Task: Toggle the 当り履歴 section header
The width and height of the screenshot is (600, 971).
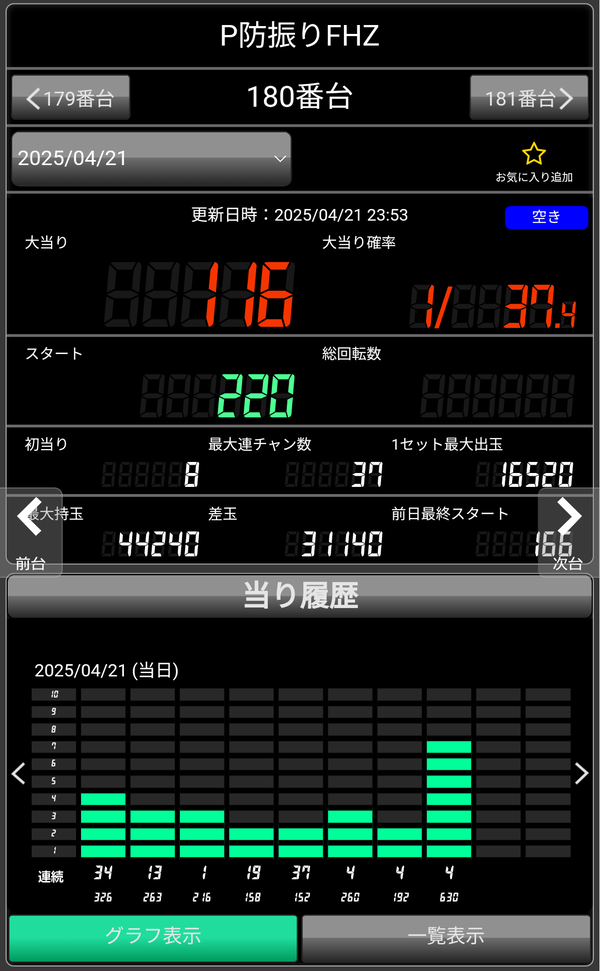Action: click(x=300, y=596)
